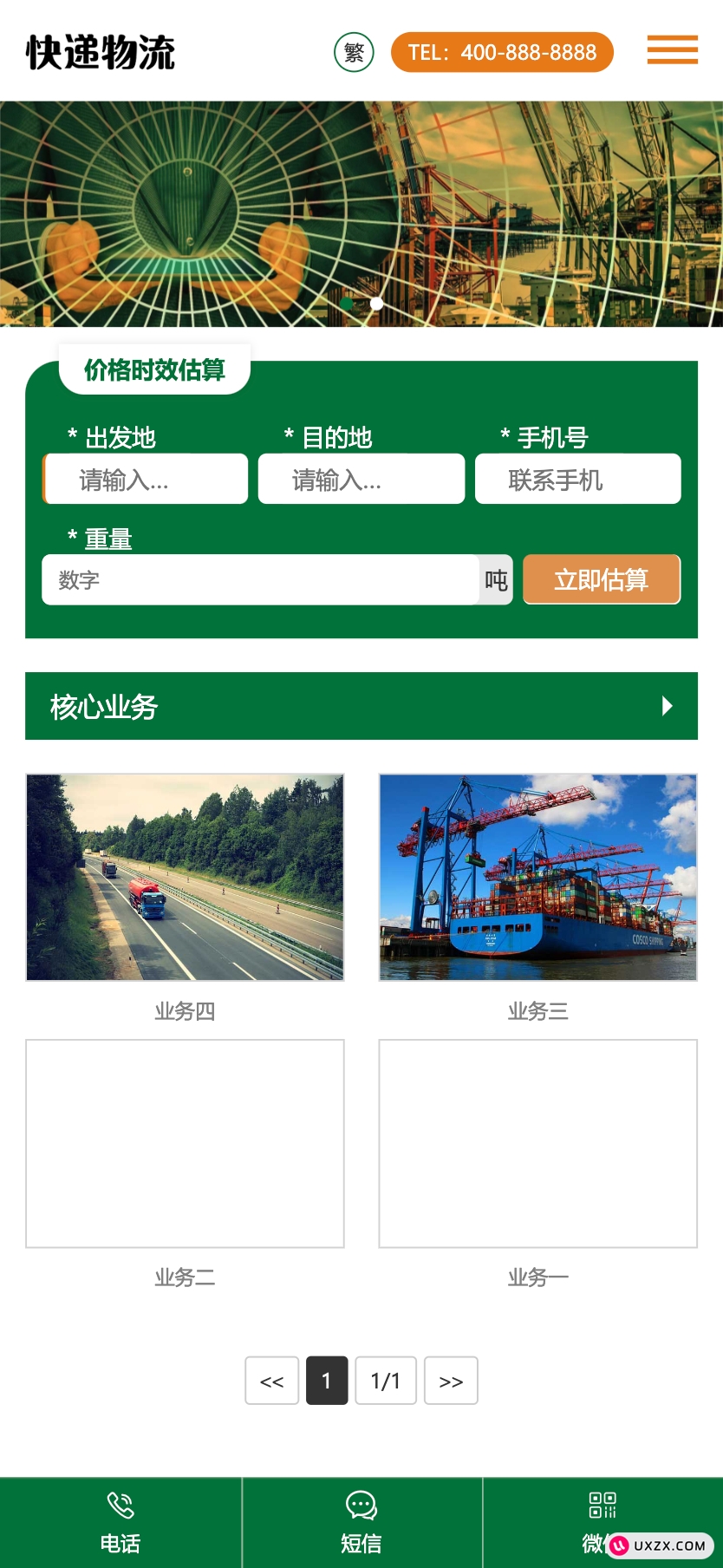This screenshot has width=723, height=1568.
Task: Expand 核心业务 section arrow
Action: pos(667,706)
